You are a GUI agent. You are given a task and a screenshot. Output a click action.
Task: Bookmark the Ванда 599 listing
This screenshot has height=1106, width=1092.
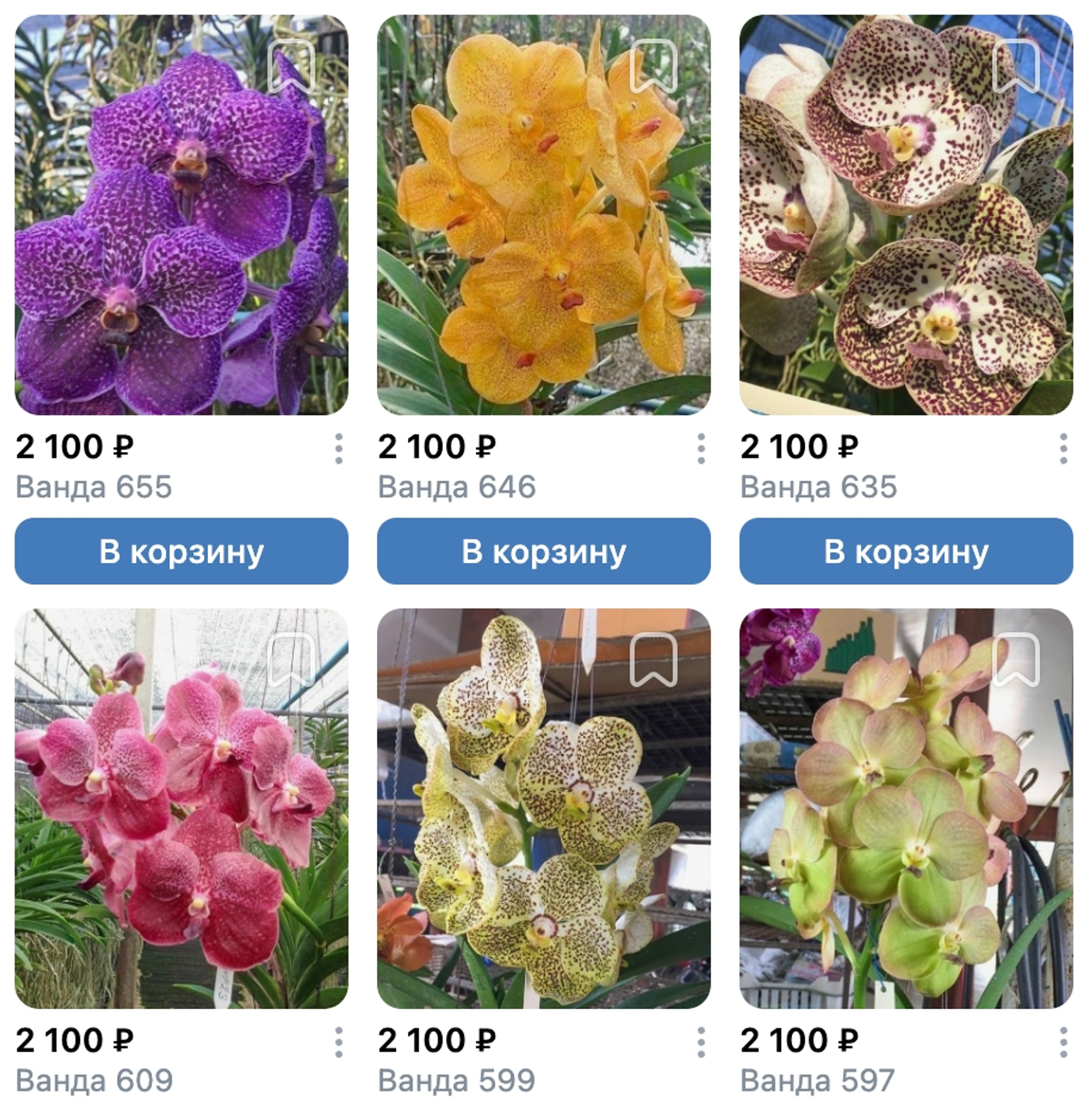tap(654, 658)
